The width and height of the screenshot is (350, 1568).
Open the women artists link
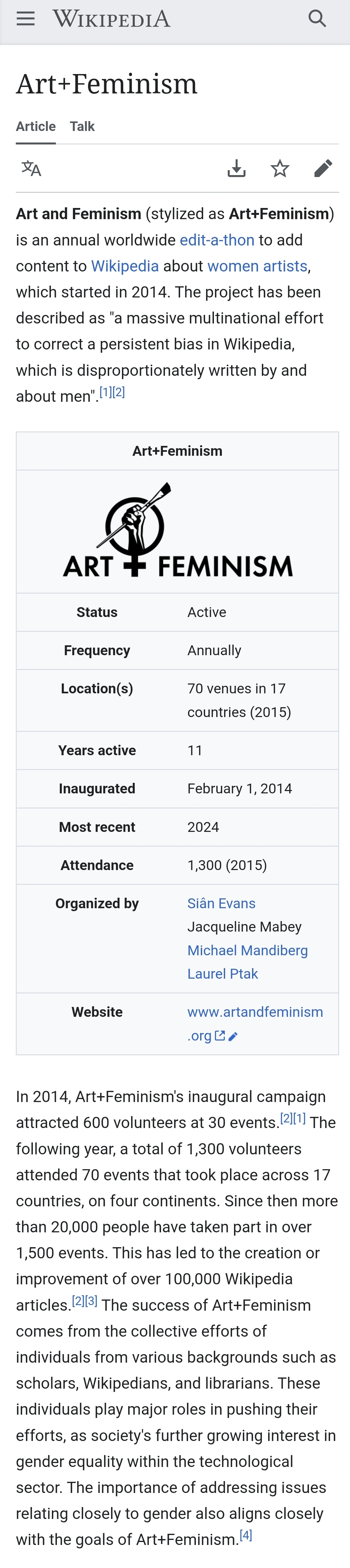click(257, 266)
